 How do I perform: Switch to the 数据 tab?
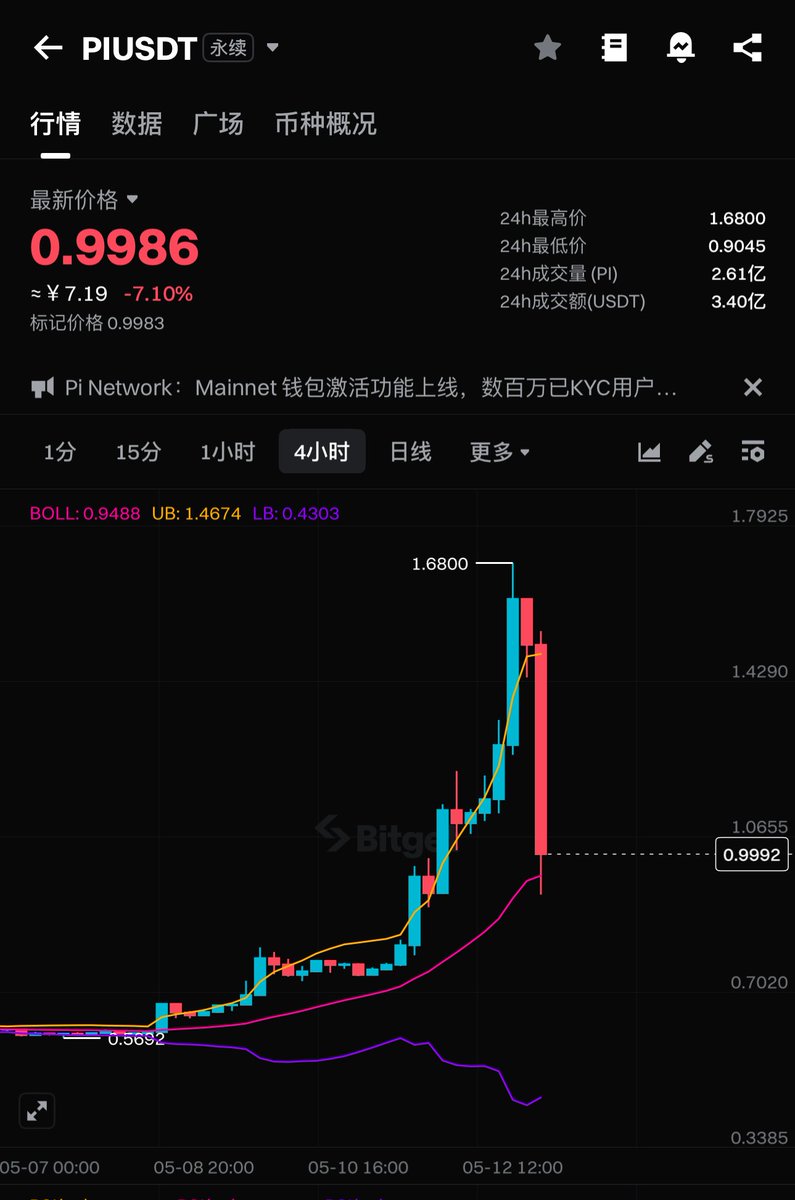click(x=137, y=124)
